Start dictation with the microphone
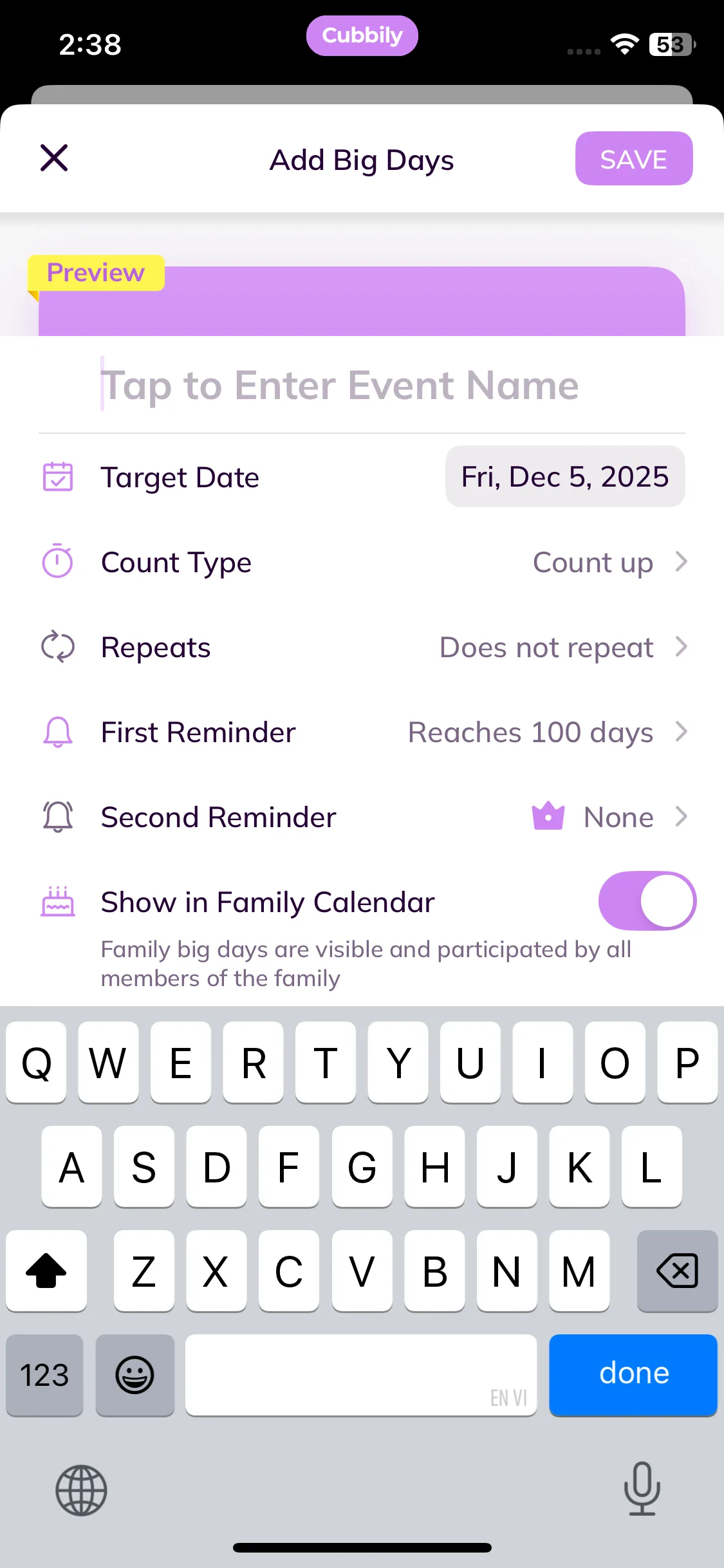Screen dimensions: 724x1568 coord(642,1489)
